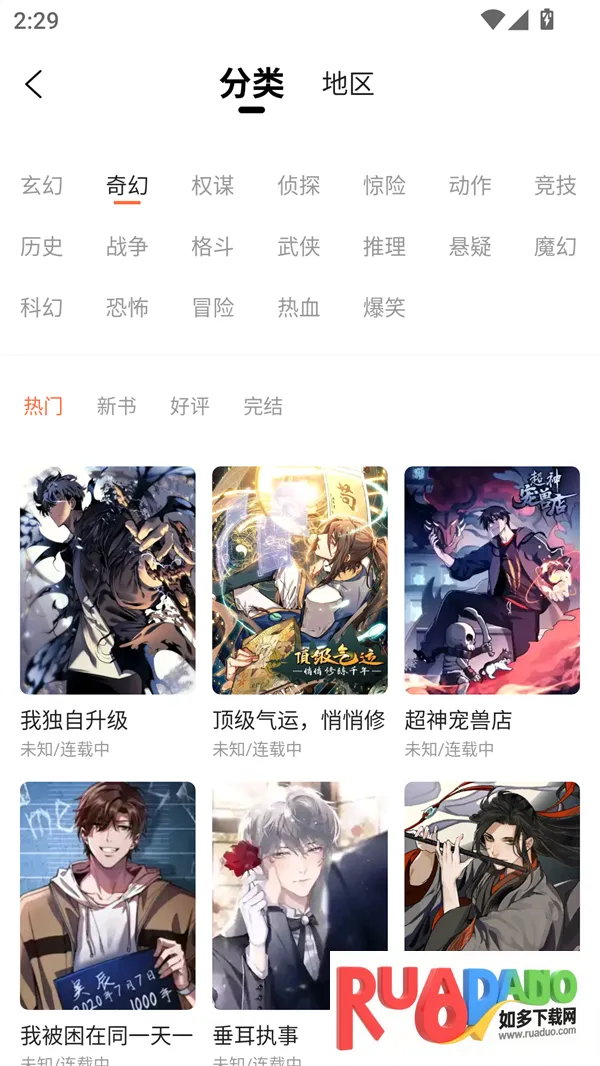Open the comic 超神宠兽店
This screenshot has height=1066, width=600.
click(x=491, y=580)
